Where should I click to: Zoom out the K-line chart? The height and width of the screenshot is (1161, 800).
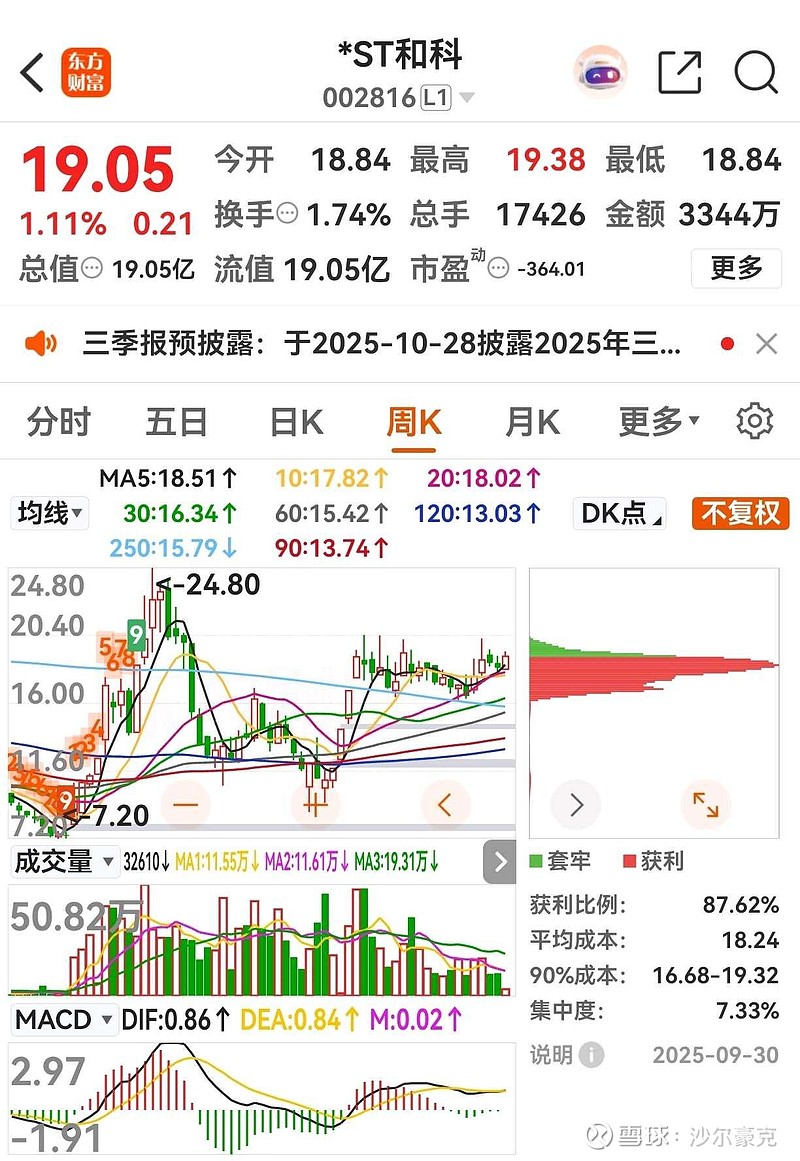click(x=185, y=804)
